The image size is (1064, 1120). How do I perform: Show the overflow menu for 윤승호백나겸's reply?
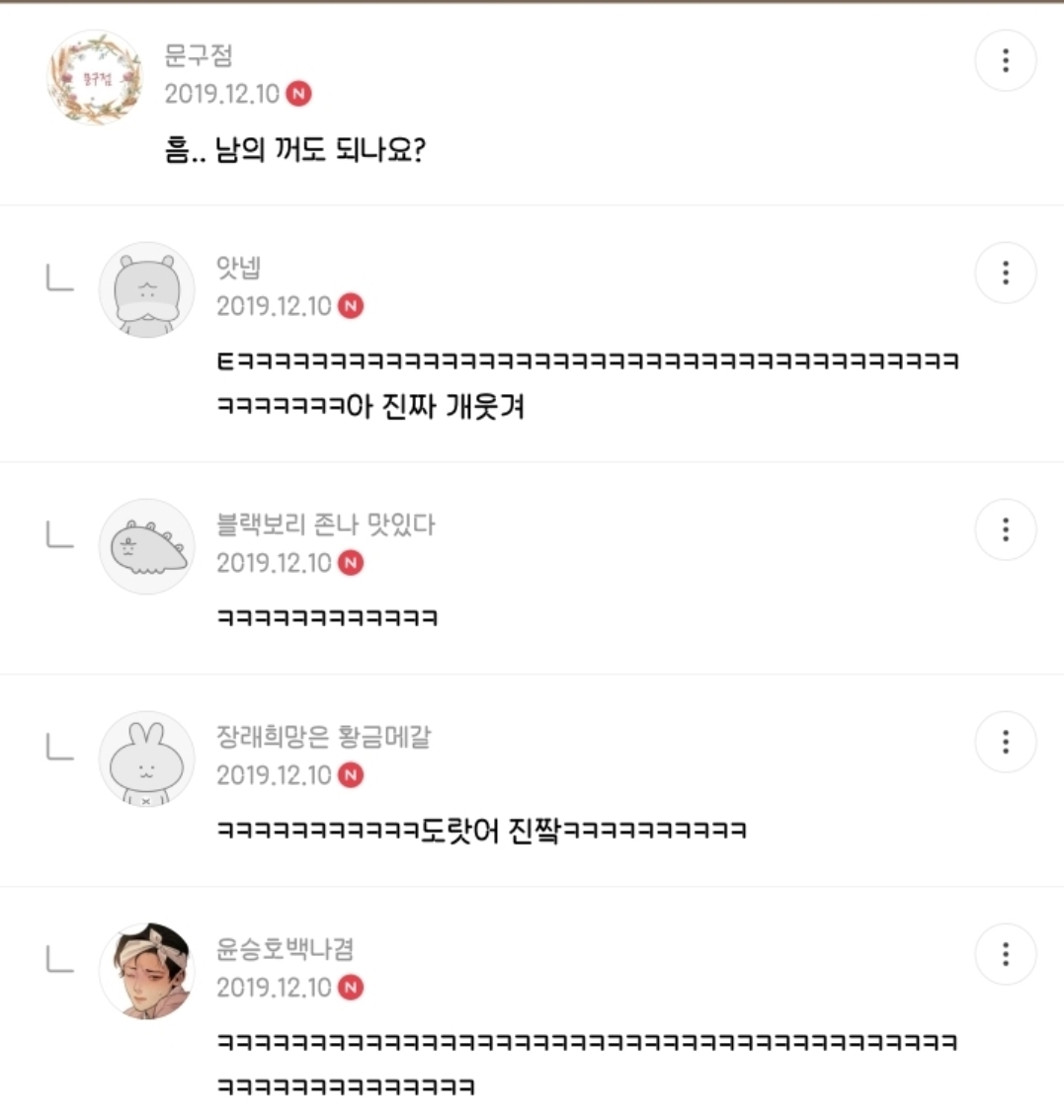pos(1005,954)
